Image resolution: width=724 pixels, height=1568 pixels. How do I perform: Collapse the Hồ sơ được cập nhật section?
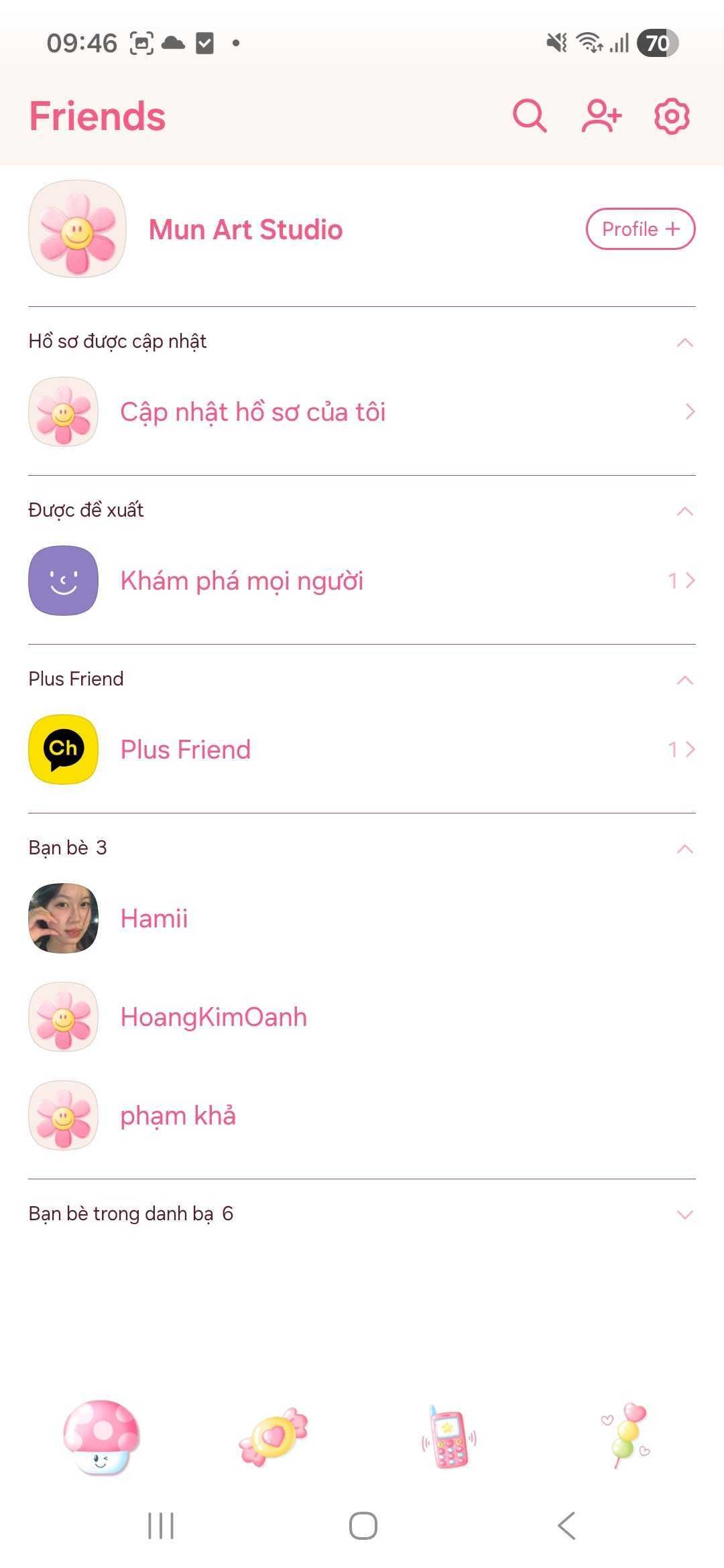pyautogui.click(x=684, y=342)
